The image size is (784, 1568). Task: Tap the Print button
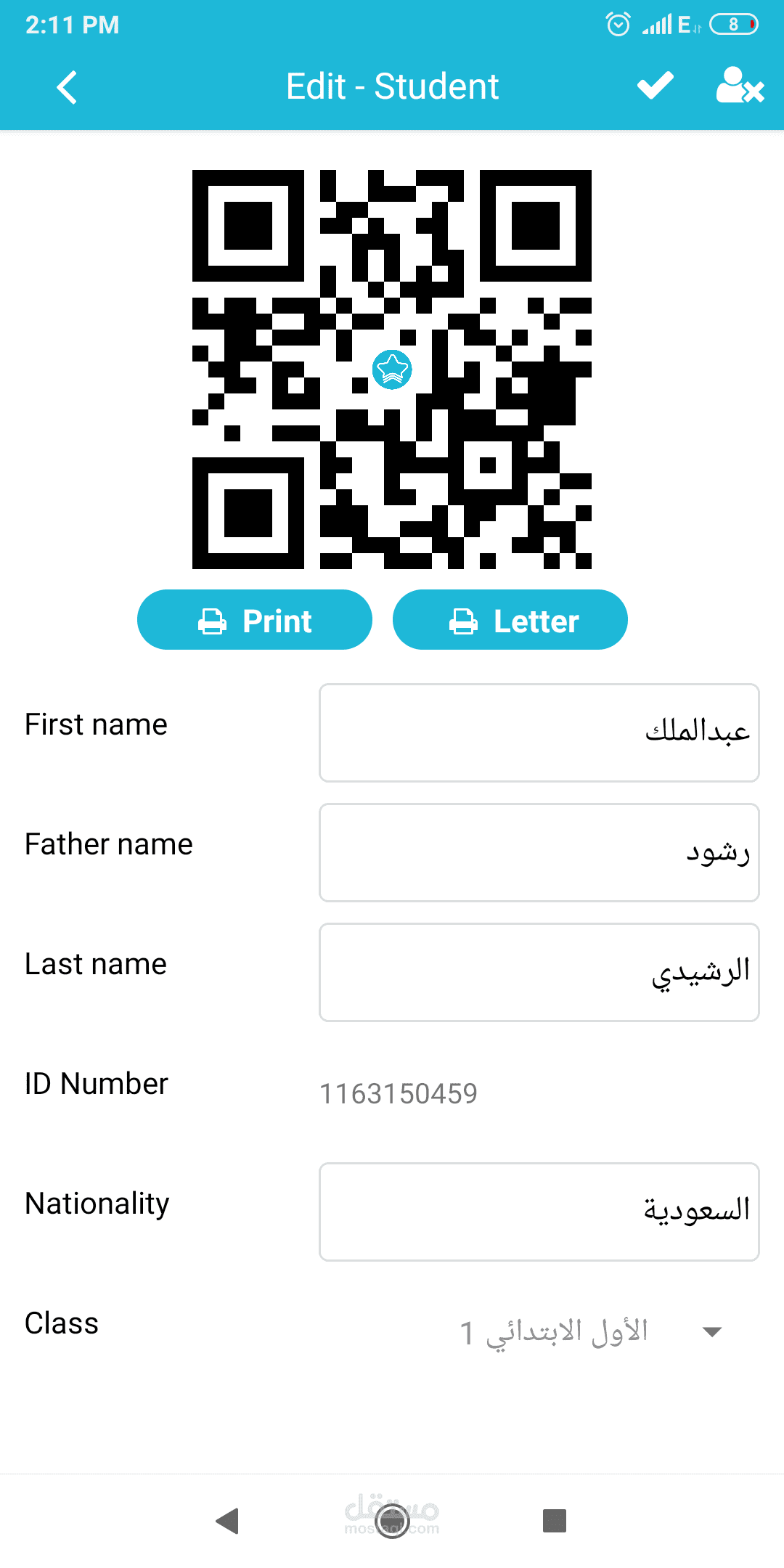pos(255,620)
